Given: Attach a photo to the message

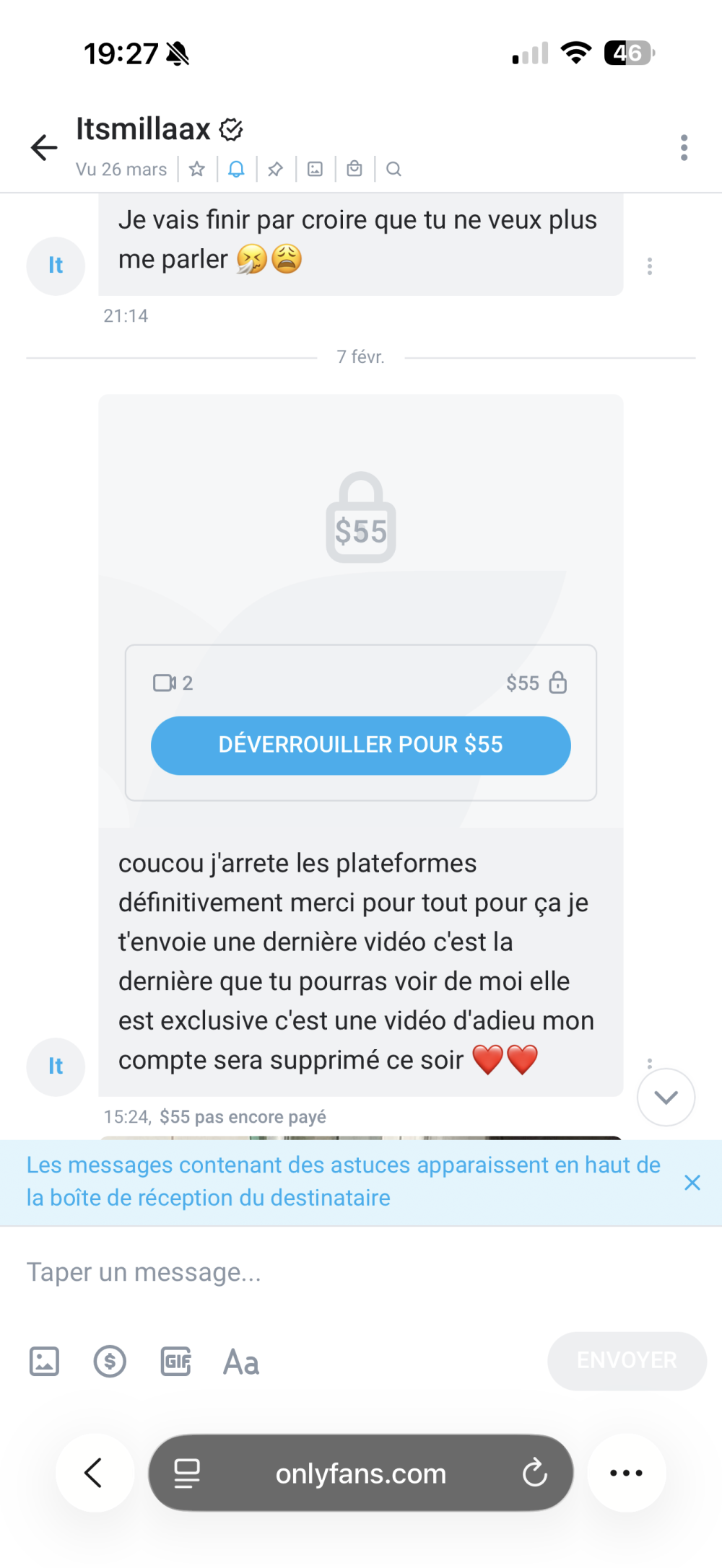Looking at the screenshot, I should tap(44, 1362).
